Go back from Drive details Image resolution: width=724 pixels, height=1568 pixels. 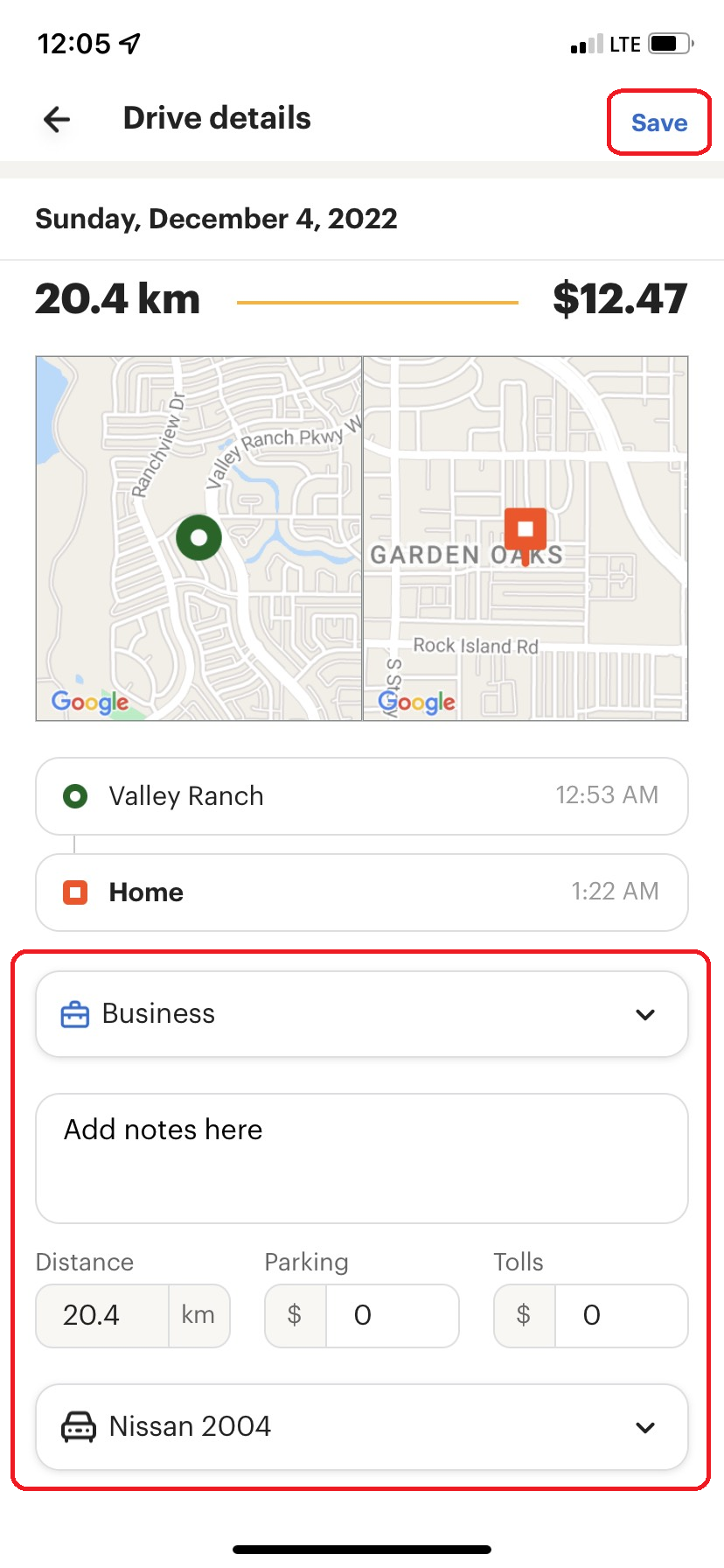[57, 119]
